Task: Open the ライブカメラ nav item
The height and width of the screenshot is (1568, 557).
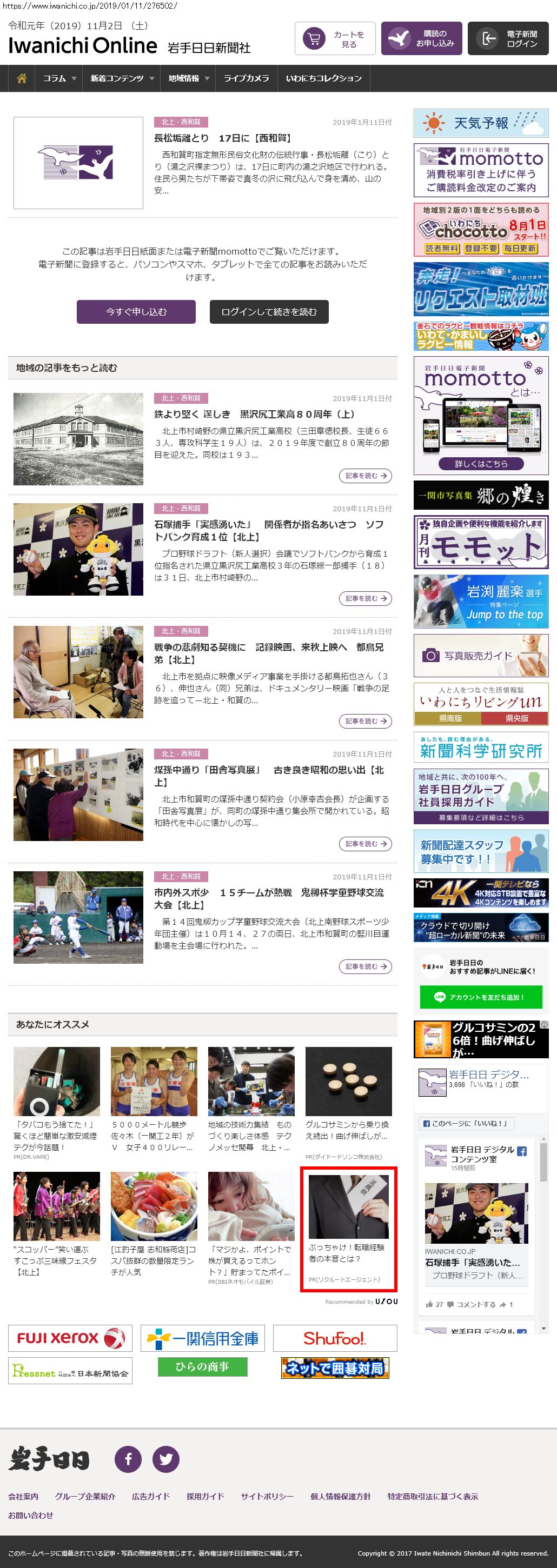Action: pos(246,78)
